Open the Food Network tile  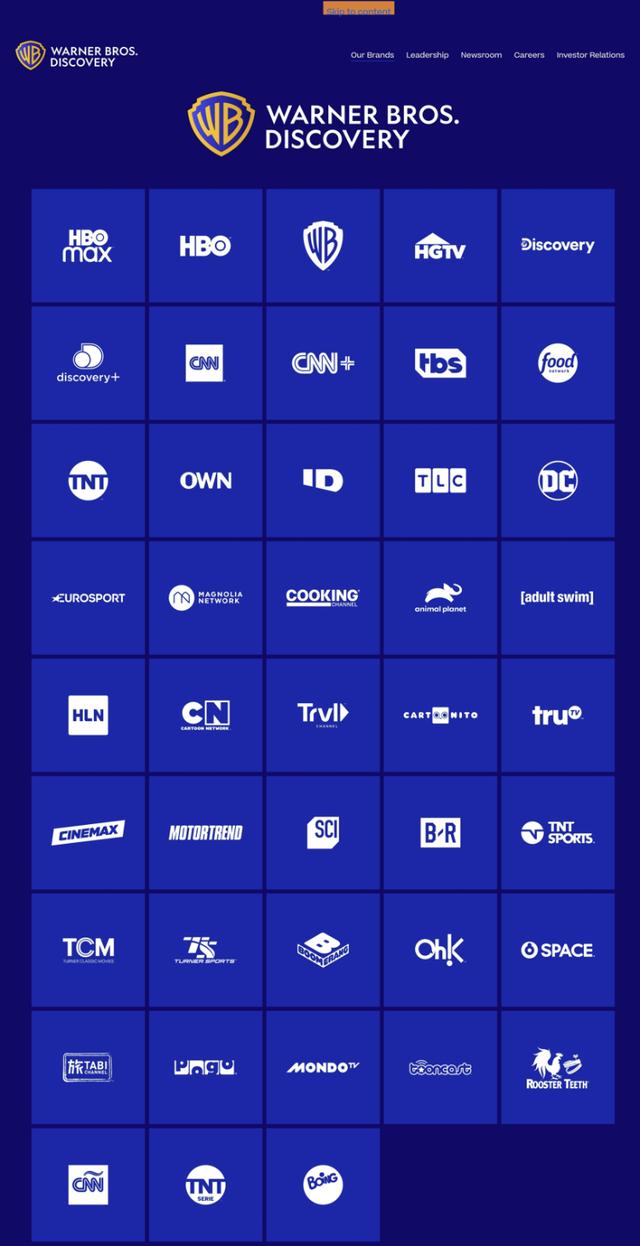pyautogui.click(x=558, y=363)
